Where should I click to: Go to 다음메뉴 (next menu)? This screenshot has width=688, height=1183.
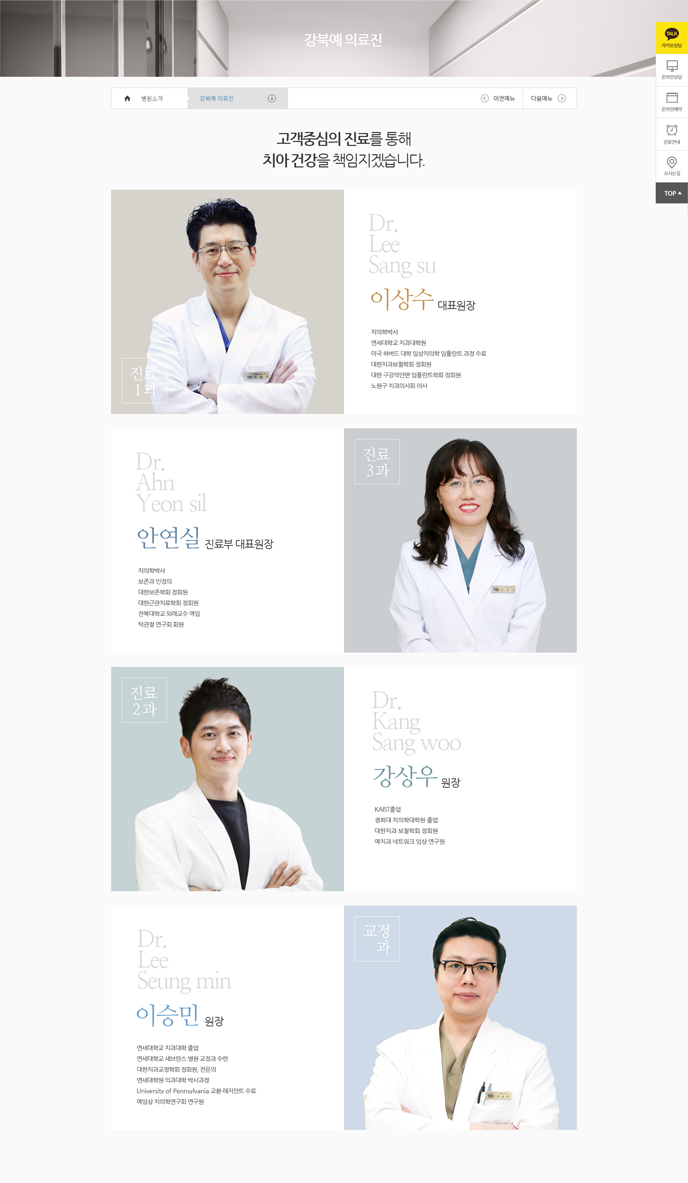(548, 99)
